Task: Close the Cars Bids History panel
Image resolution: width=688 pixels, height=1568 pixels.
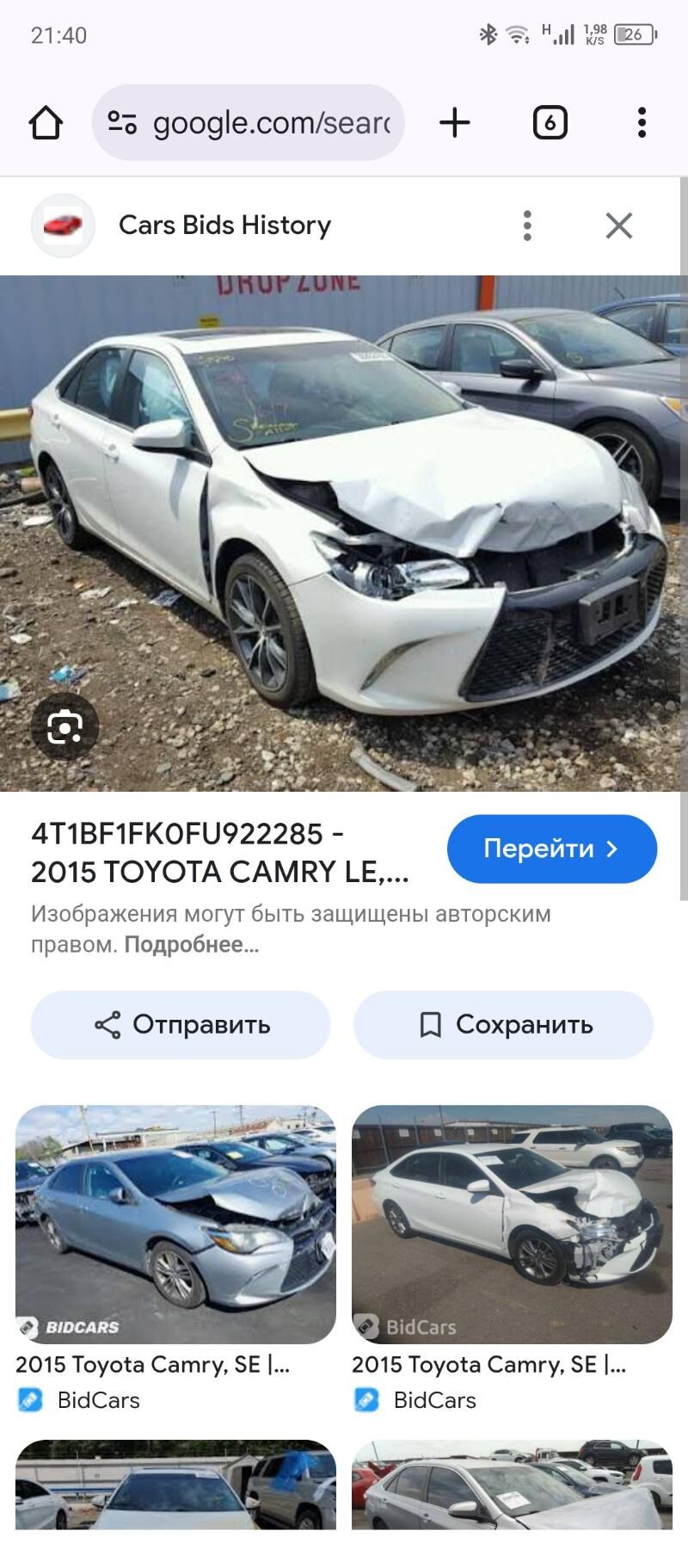Action: click(x=618, y=225)
